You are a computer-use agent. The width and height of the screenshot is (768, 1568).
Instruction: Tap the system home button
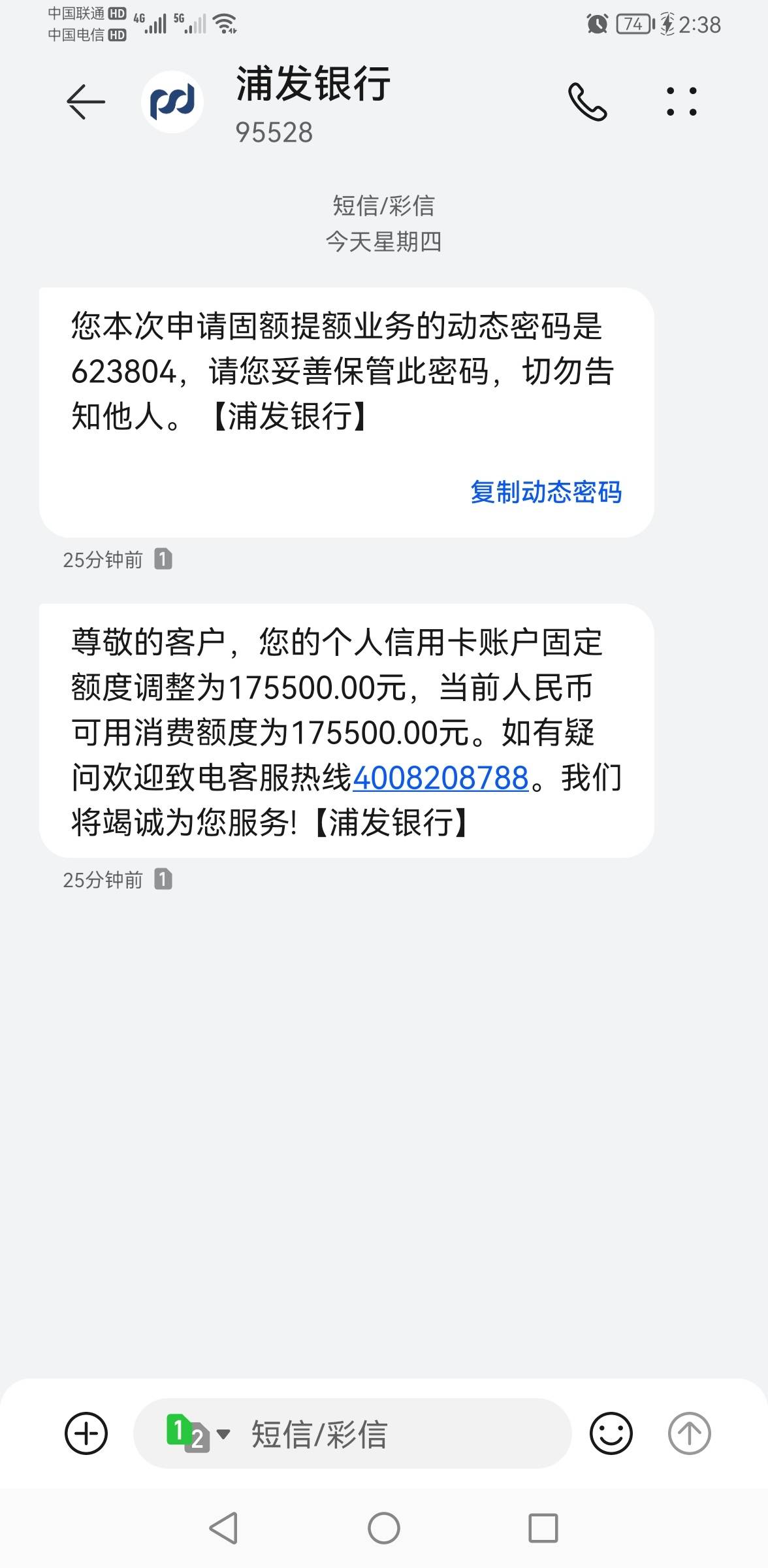pos(384,1528)
